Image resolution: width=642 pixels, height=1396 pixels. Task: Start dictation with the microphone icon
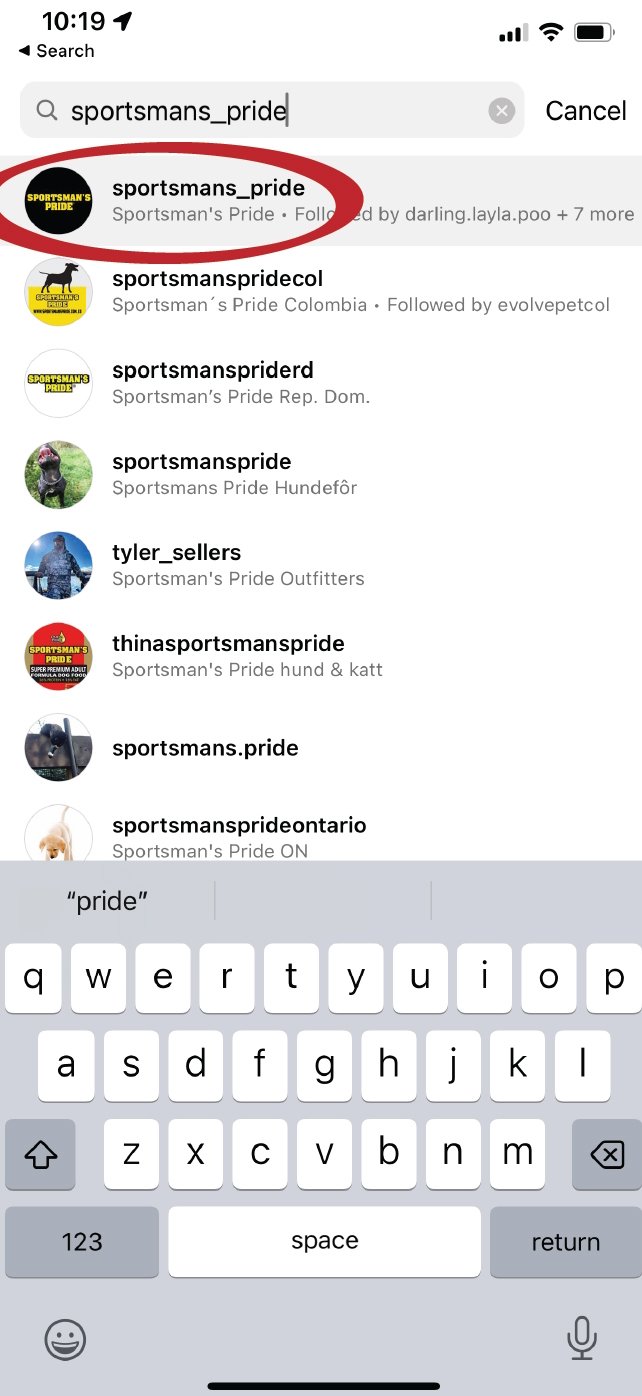coord(581,1338)
